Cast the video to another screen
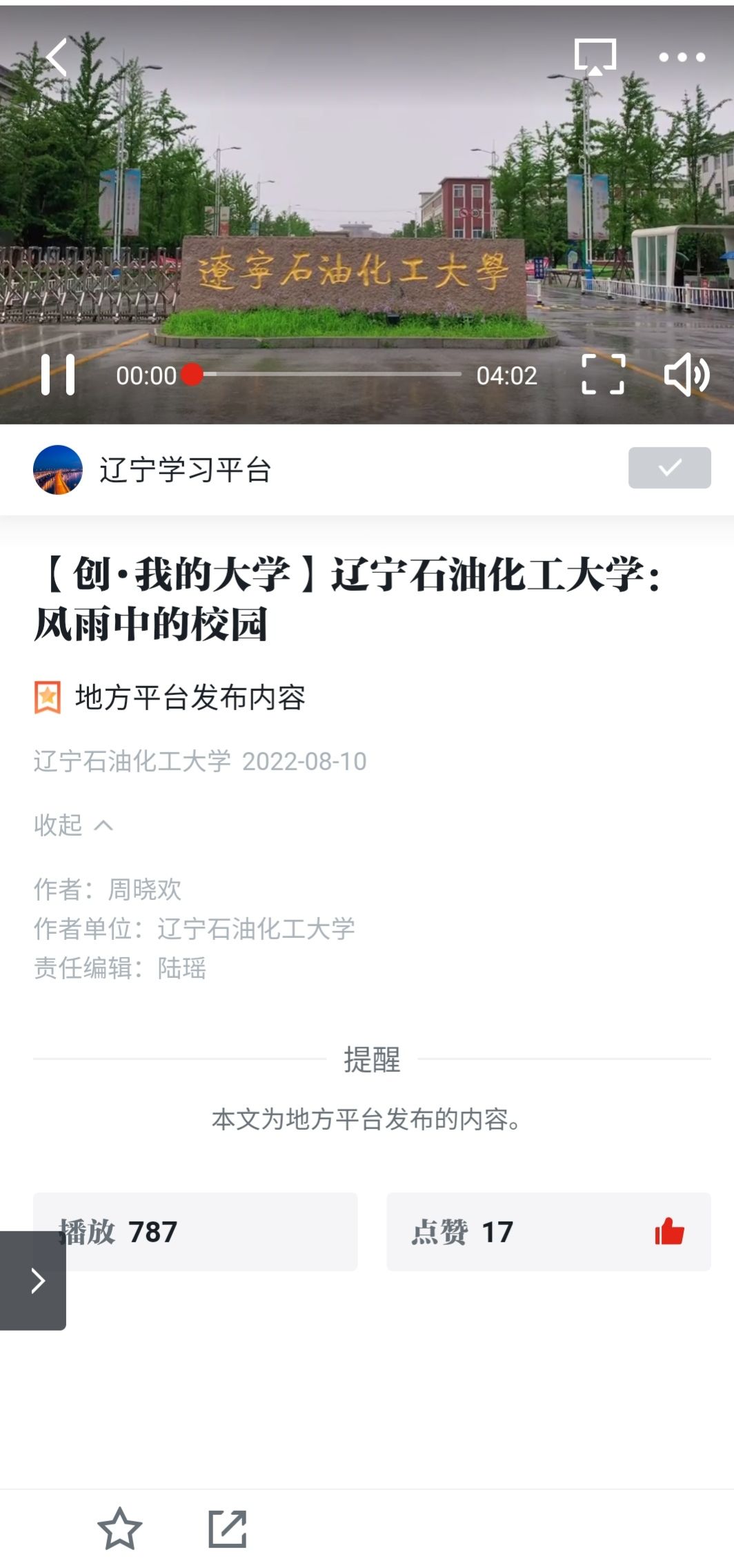 (595, 57)
